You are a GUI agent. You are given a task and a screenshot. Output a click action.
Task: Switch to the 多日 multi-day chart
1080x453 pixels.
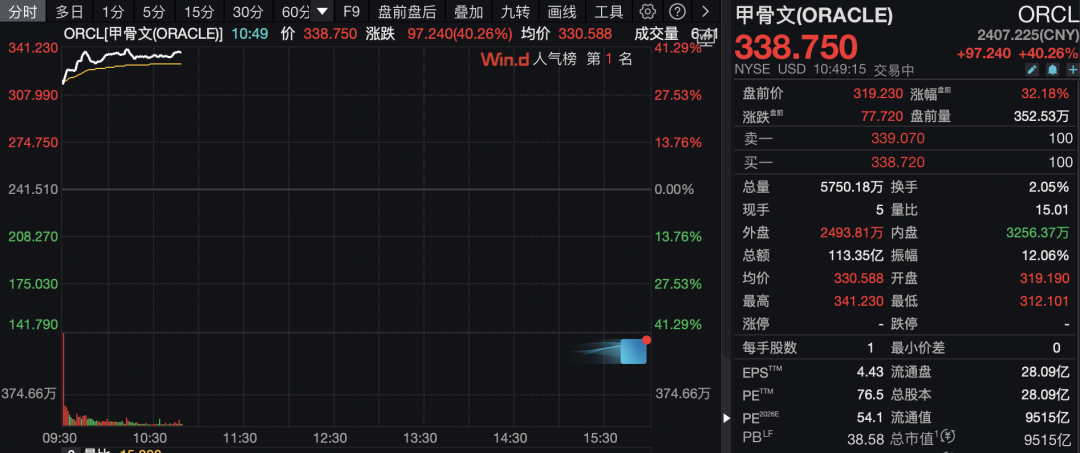69,12
